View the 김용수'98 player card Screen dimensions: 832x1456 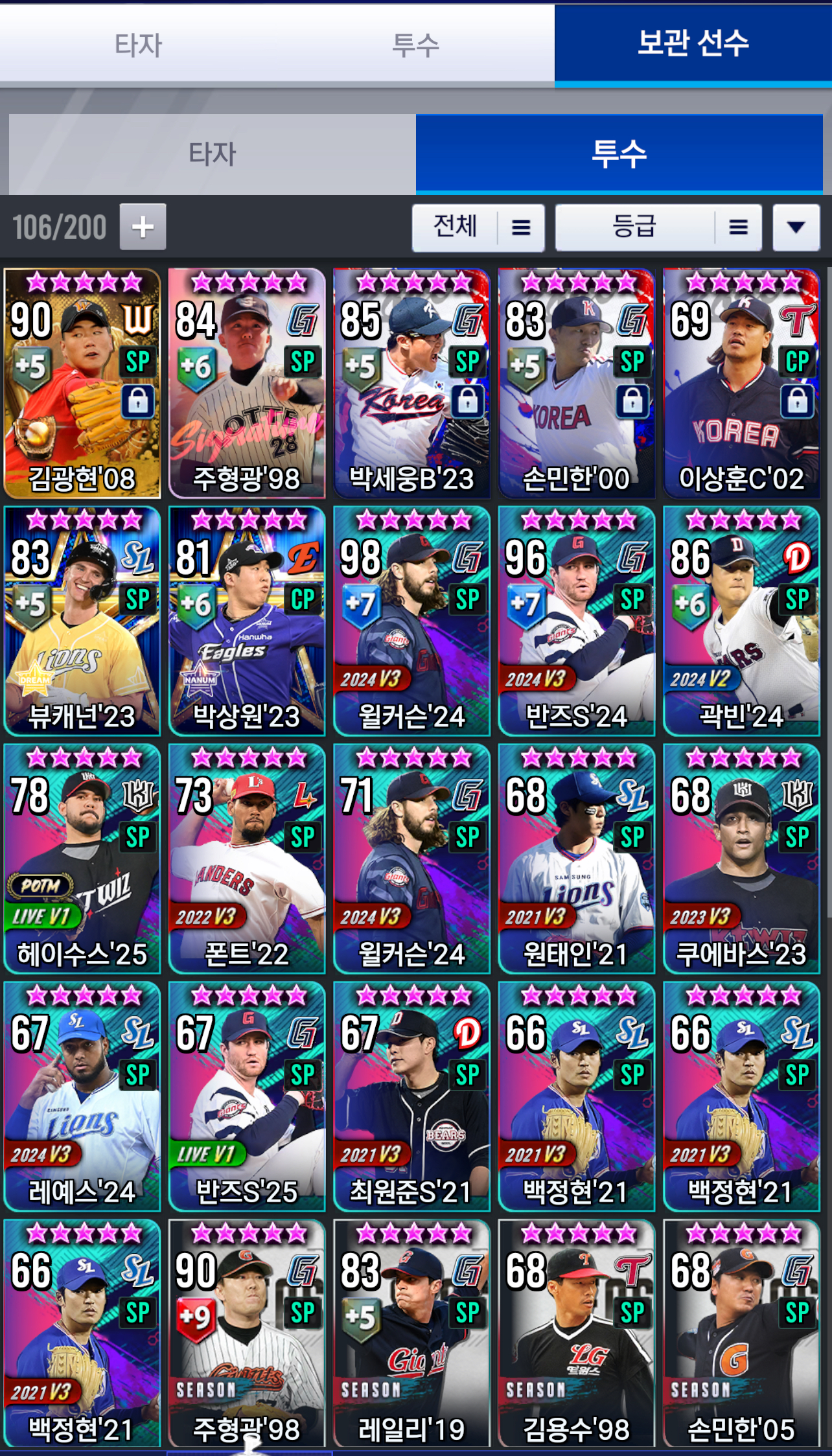pos(576,1334)
